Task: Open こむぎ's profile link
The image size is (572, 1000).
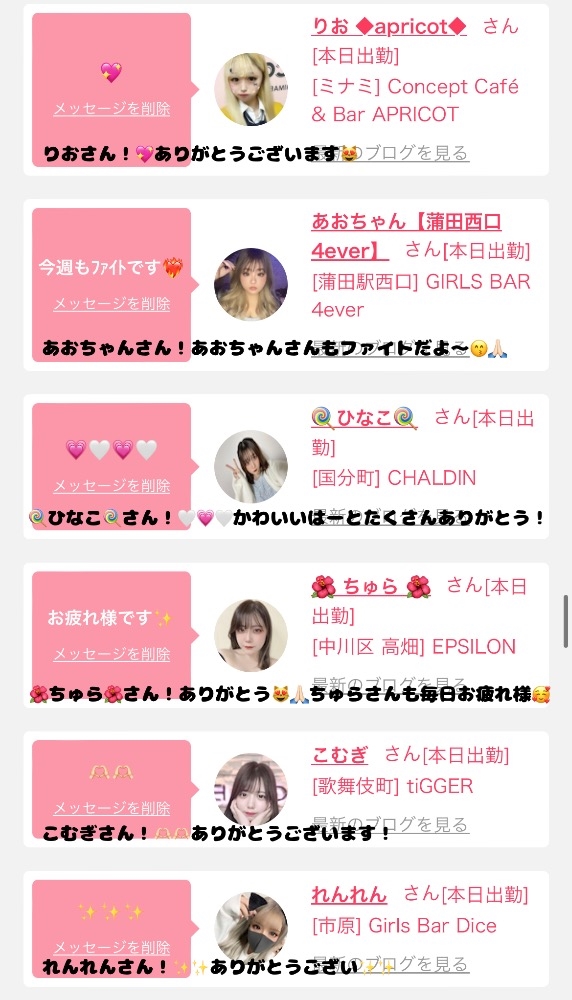Action: tap(340, 755)
